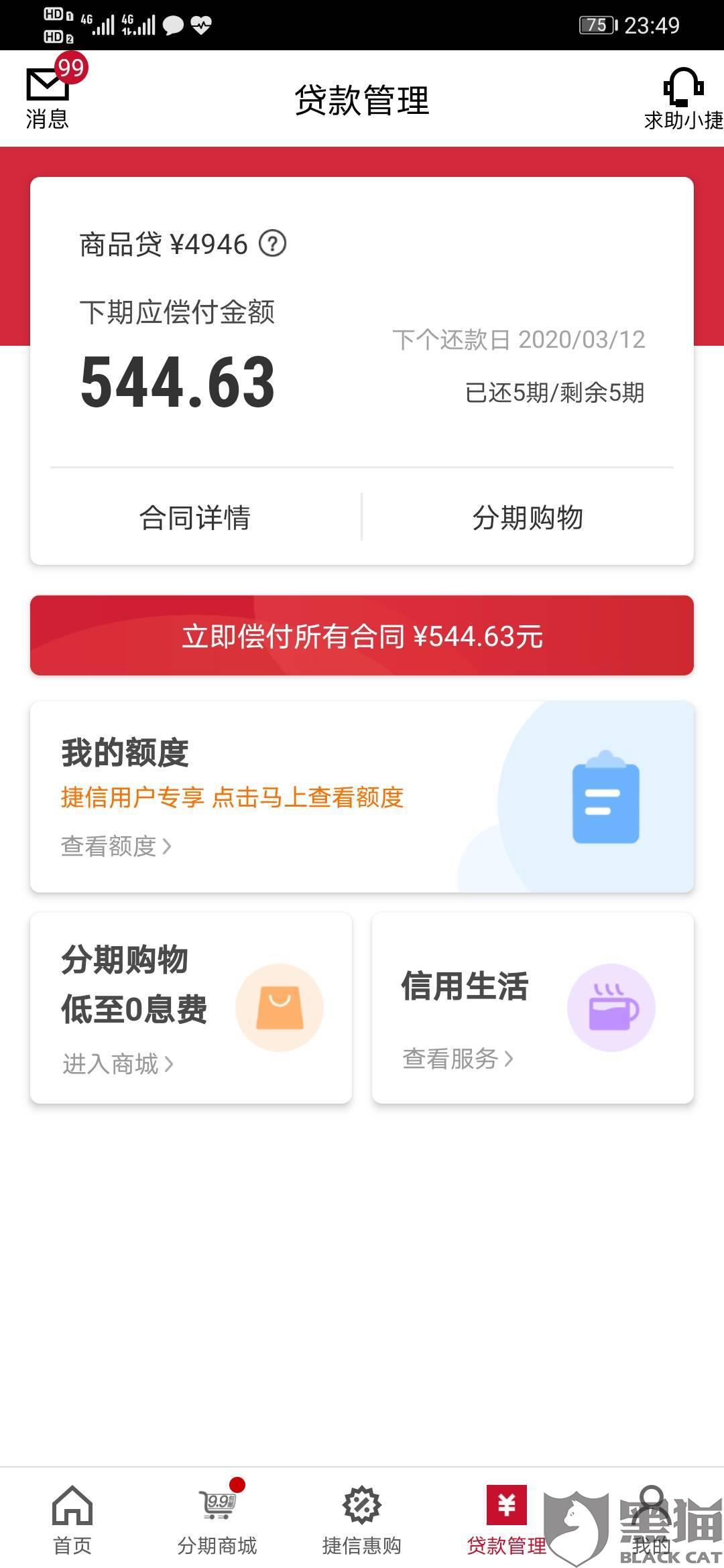The width and height of the screenshot is (724, 1568).
Task: Open the 分期购物 低至0息费 card
Action: tap(191, 1008)
